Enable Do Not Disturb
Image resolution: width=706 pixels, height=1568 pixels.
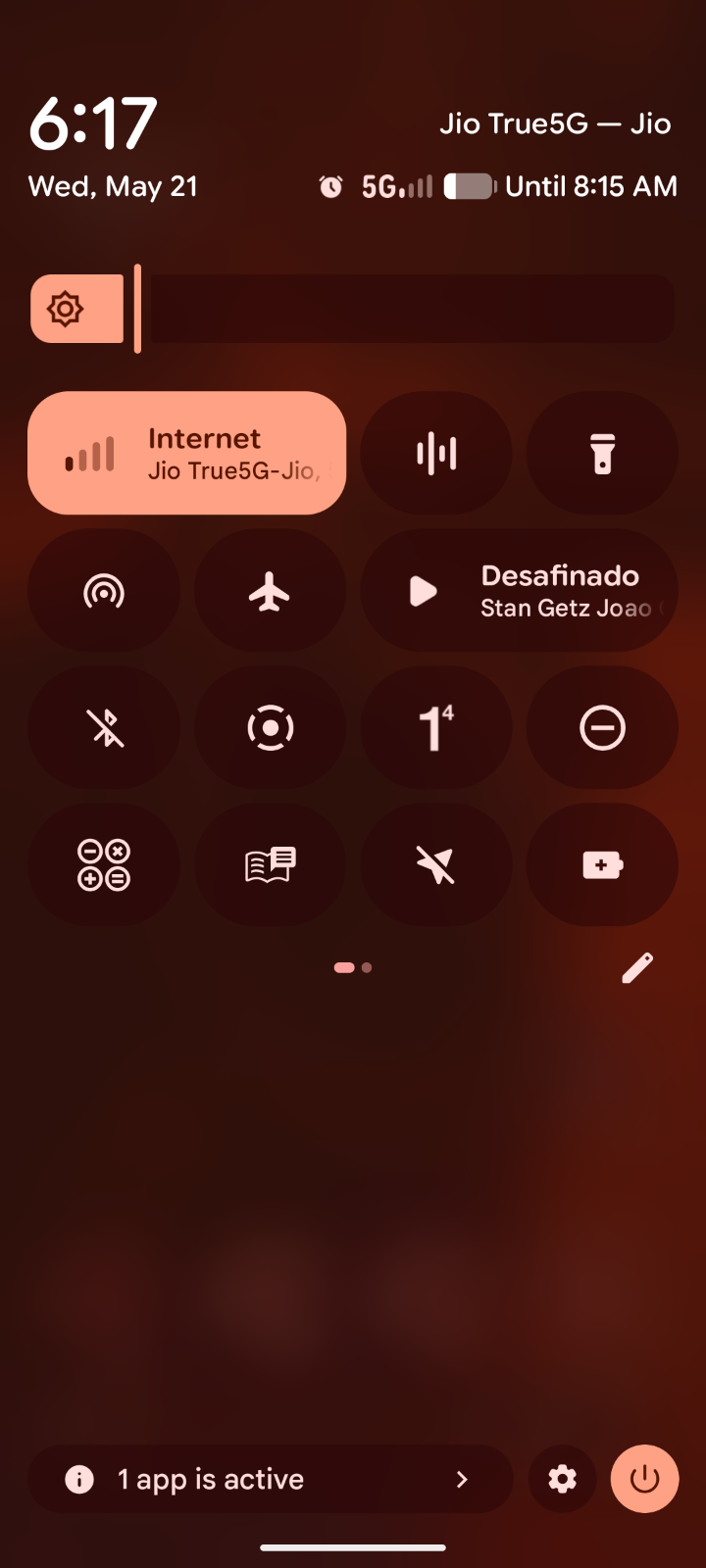[x=602, y=727]
